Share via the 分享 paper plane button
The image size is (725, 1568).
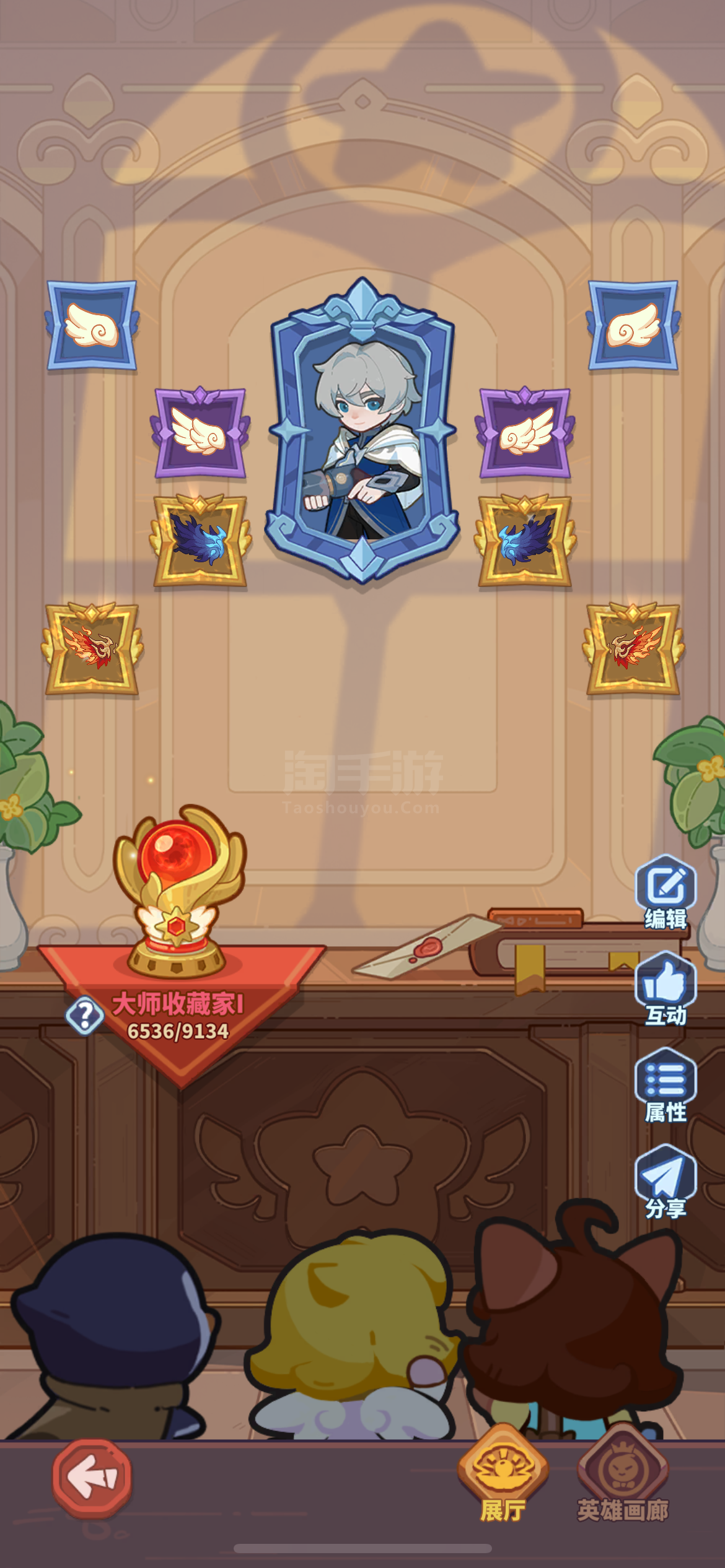[666, 1182]
